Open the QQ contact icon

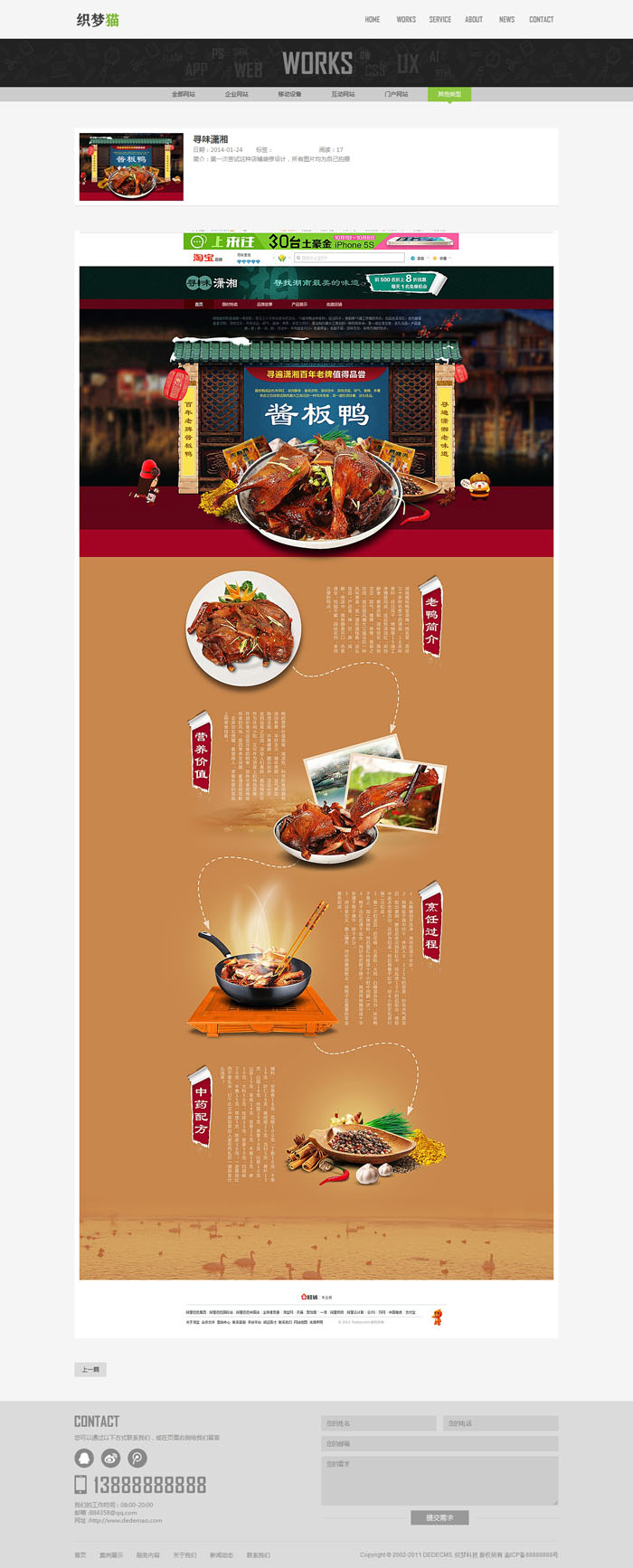pos(84,1458)
